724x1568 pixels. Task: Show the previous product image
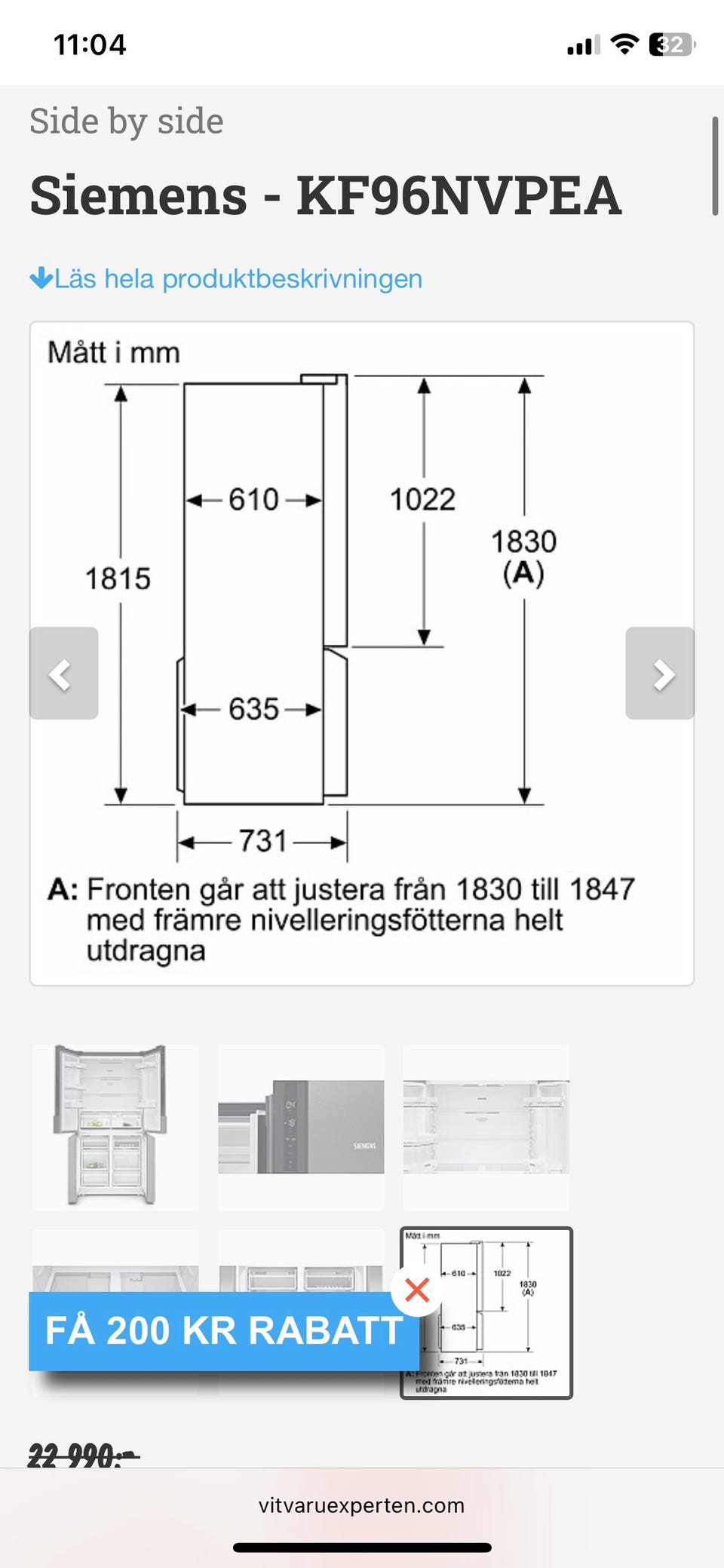pyautogui.click(x=64, y=673)
